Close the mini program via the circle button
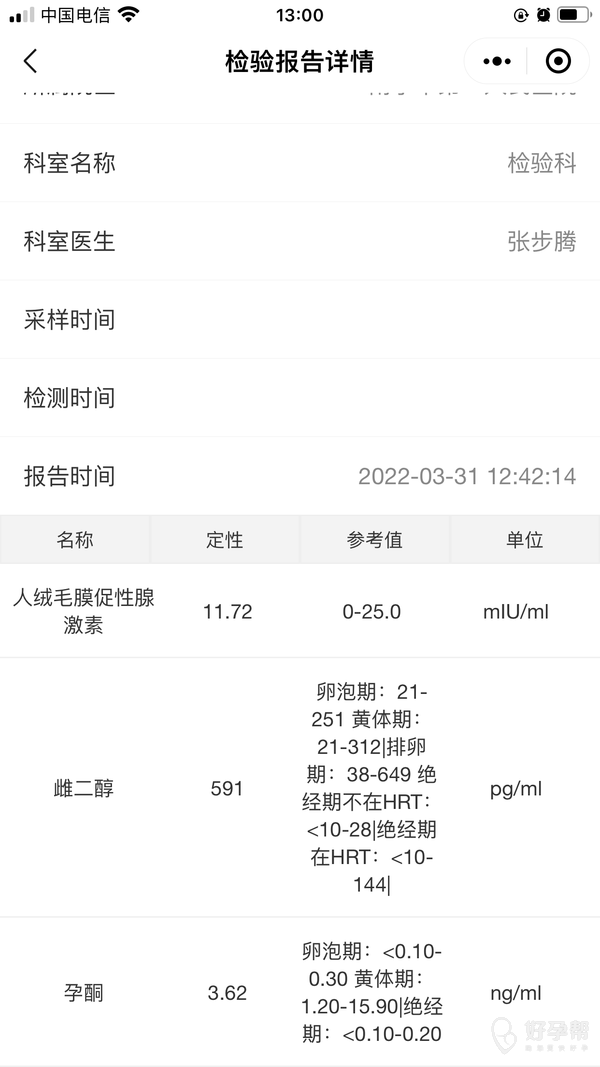The width and height of the screenshot is (600, 1067). (558, 61)
